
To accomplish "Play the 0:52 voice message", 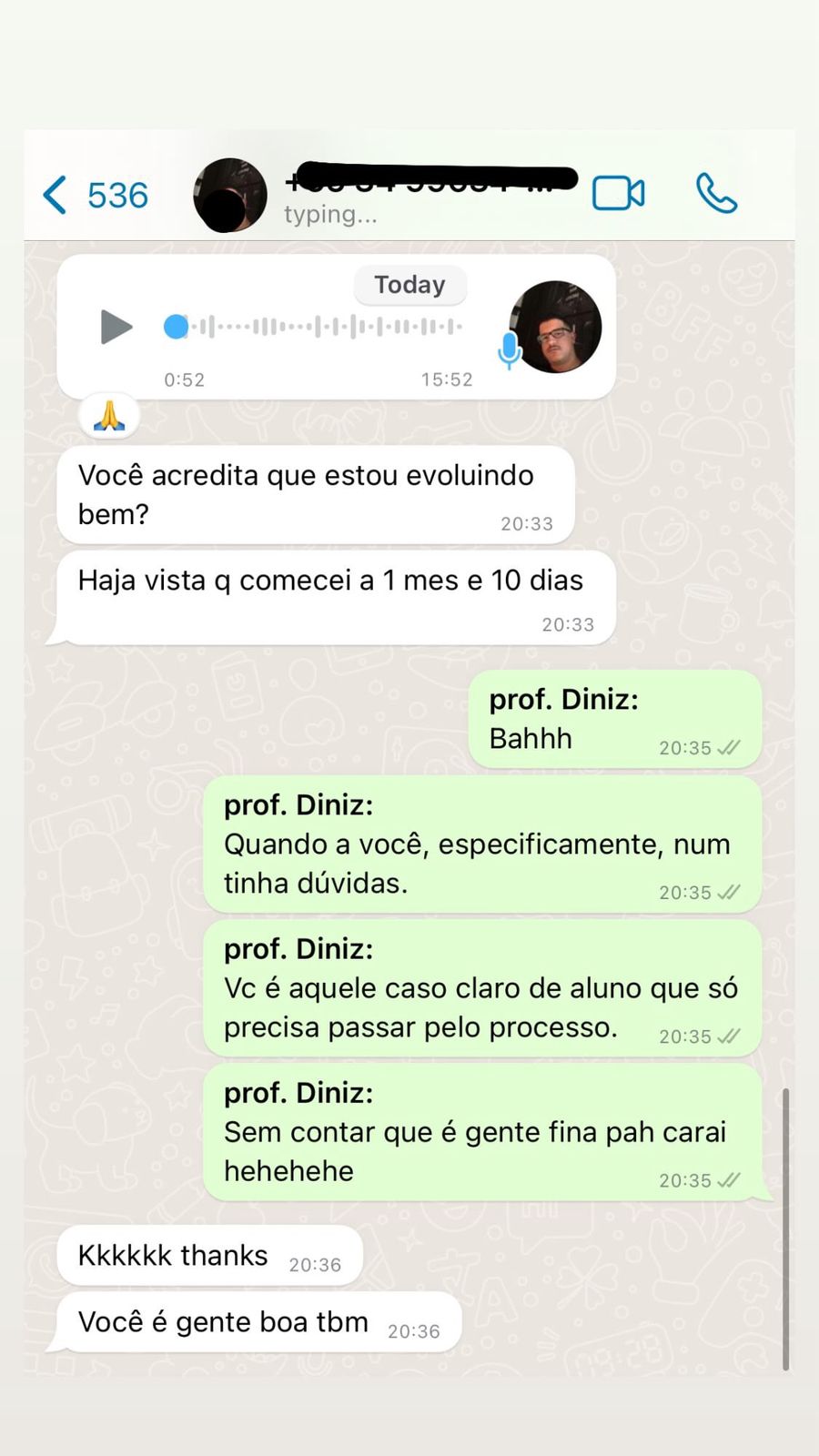I will 116,328.
